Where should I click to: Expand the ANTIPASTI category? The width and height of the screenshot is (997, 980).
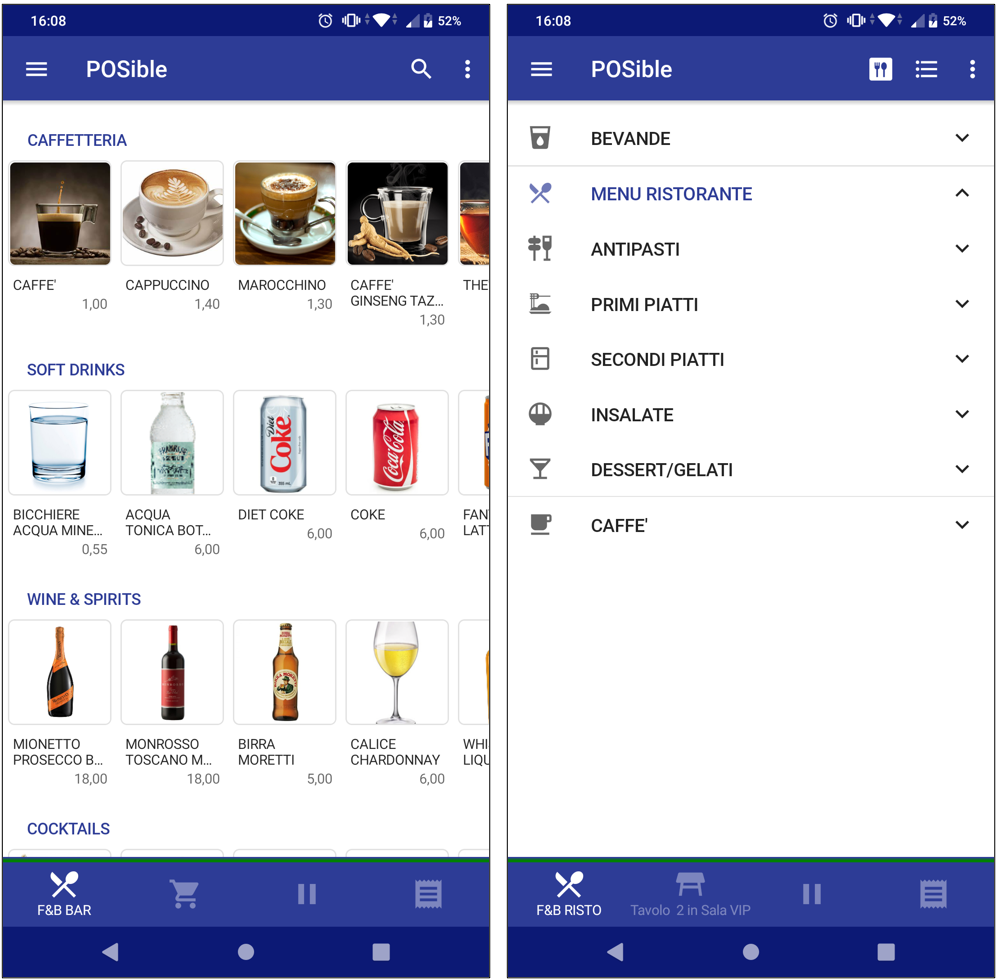pyautogui.click(x=750, y=249)
